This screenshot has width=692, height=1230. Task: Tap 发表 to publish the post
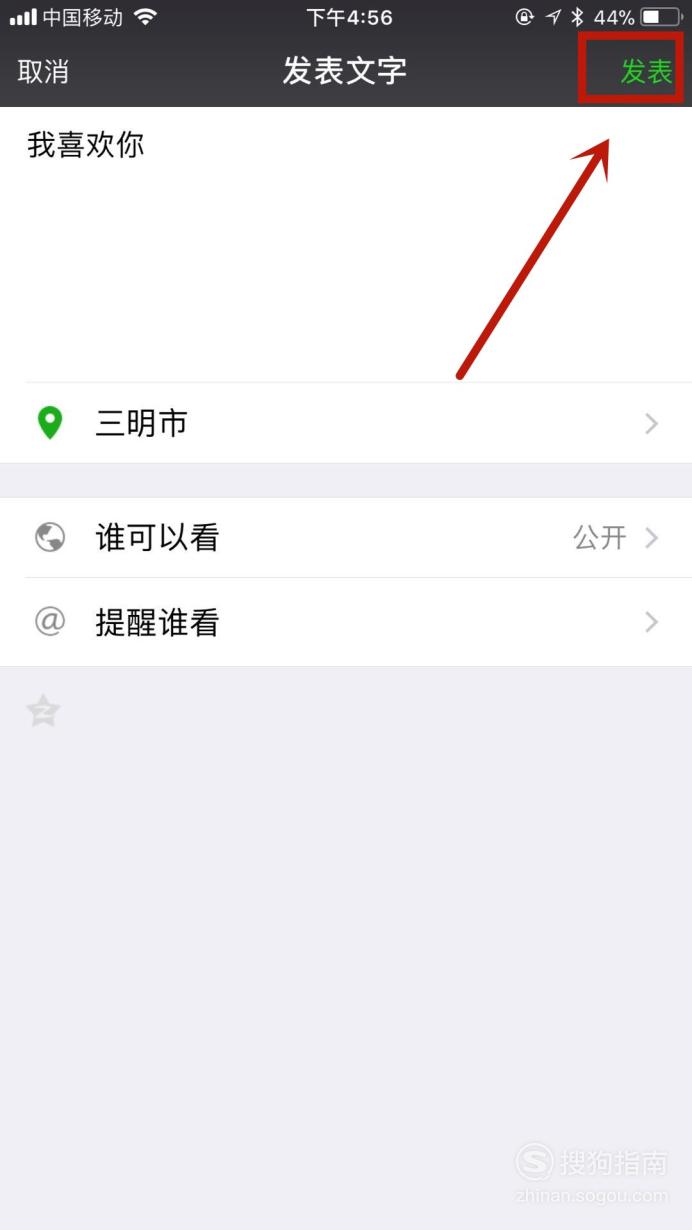647,71
